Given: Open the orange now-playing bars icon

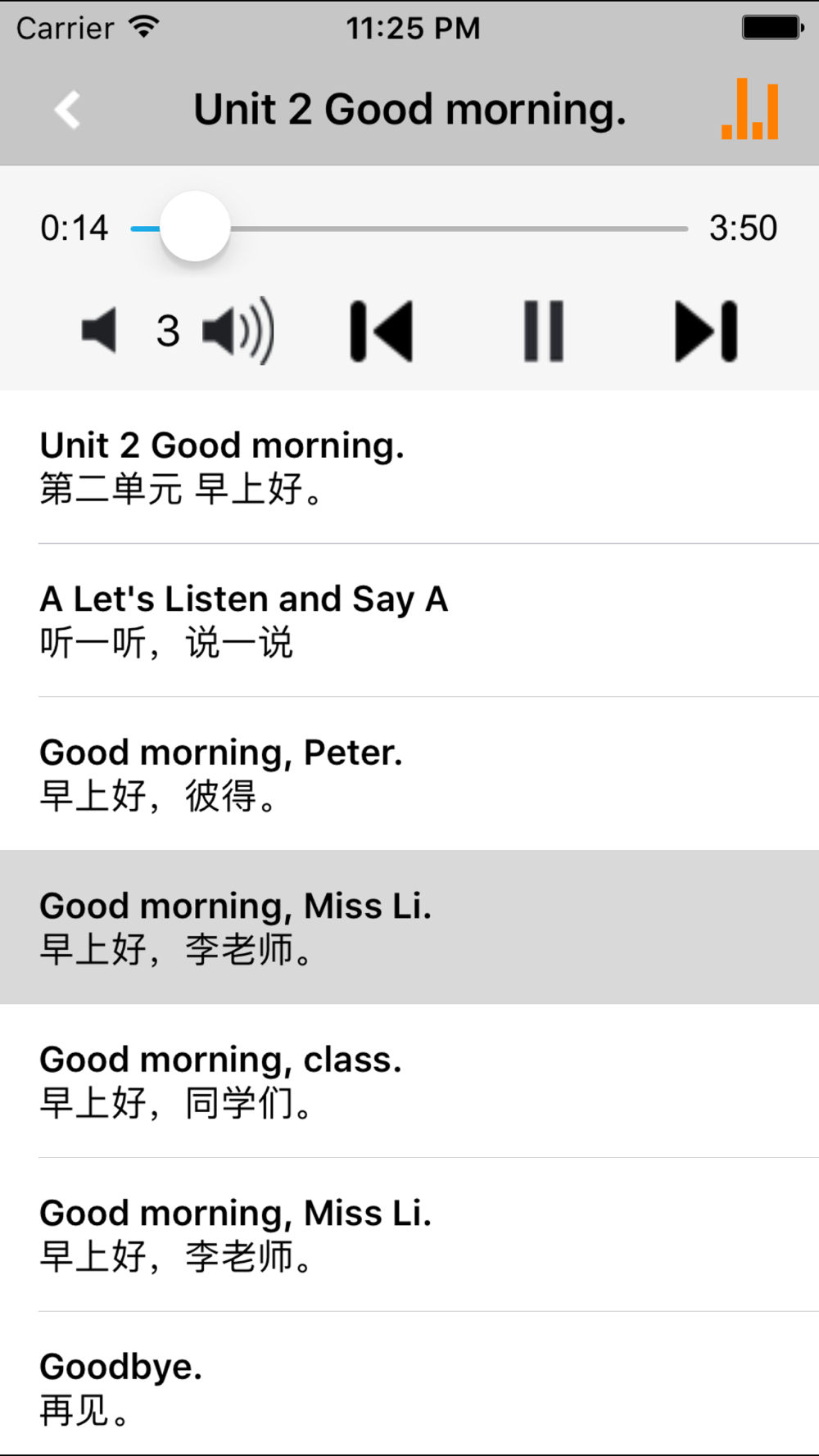Looking at the screenshot, I should [749, 109].
